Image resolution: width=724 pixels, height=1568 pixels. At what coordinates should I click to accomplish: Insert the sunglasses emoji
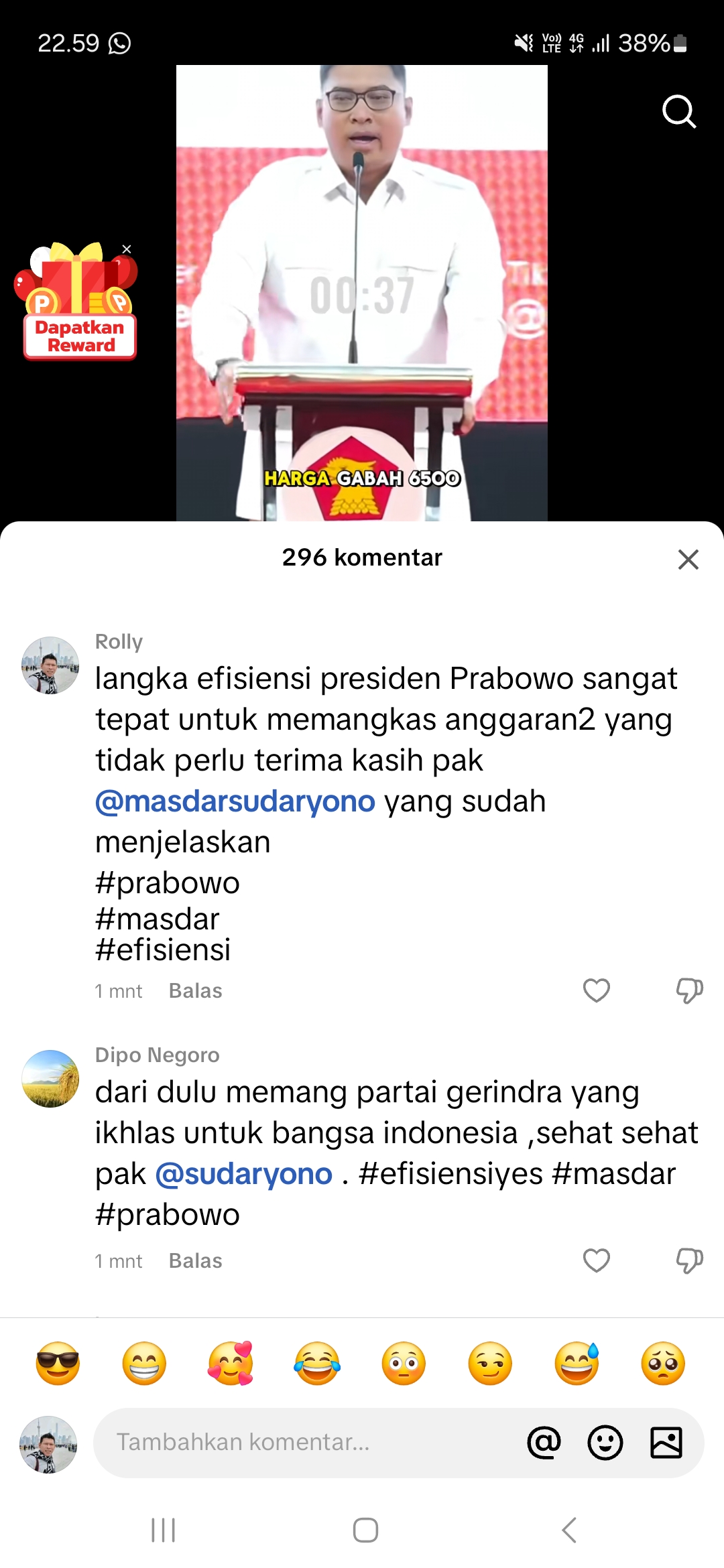click(x=58, y=1364)
